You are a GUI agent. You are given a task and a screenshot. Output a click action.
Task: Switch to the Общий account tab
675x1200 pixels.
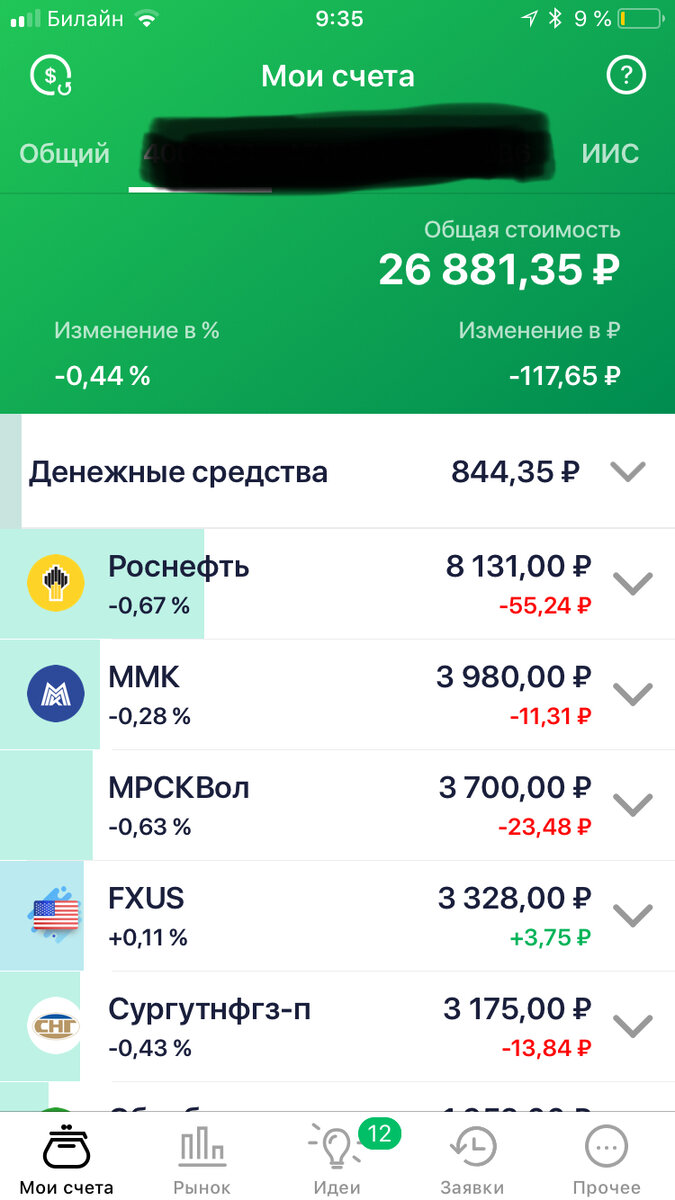[x=64, y=154]
